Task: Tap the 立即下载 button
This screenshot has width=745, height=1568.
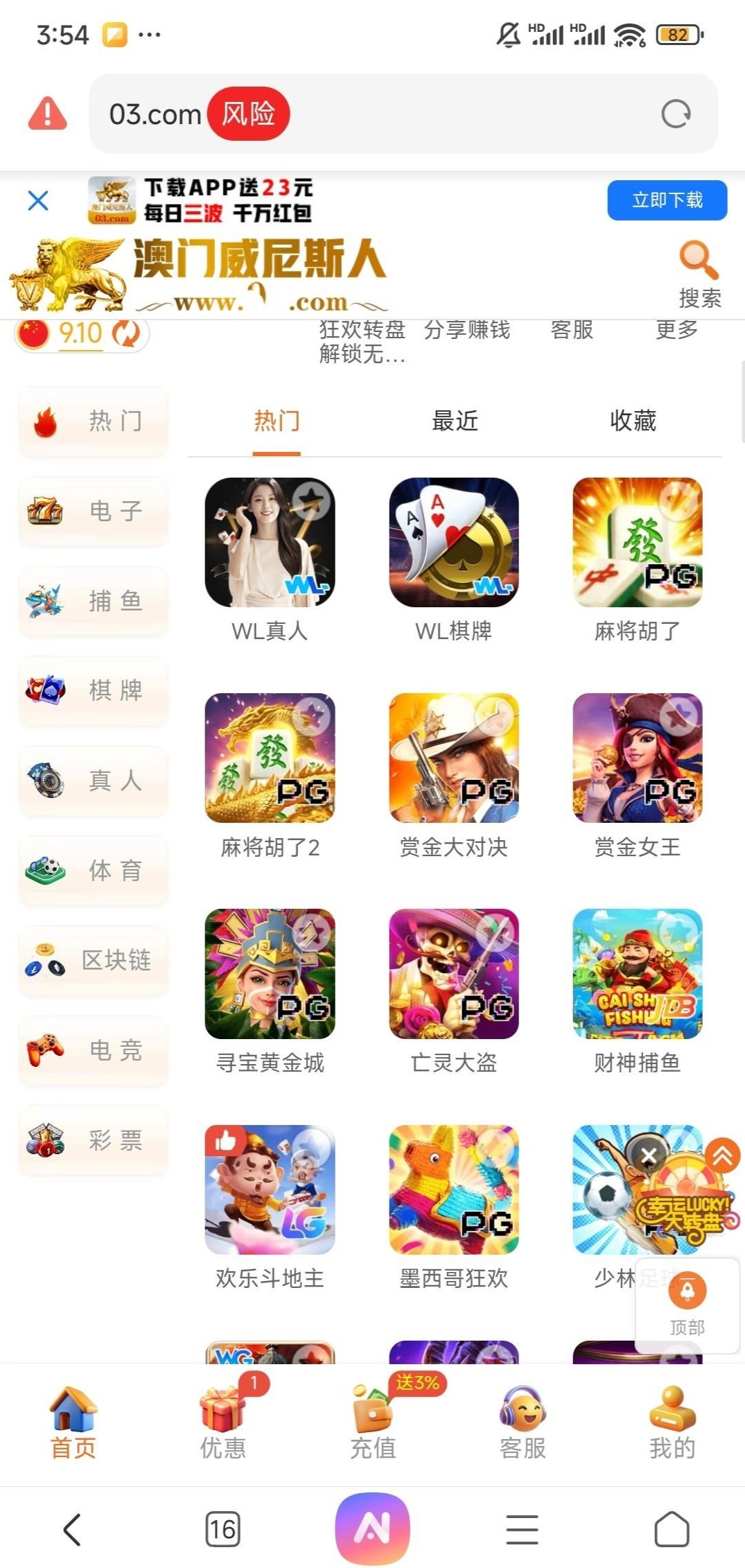Action: pyautogui.click(x=667, y=200)
